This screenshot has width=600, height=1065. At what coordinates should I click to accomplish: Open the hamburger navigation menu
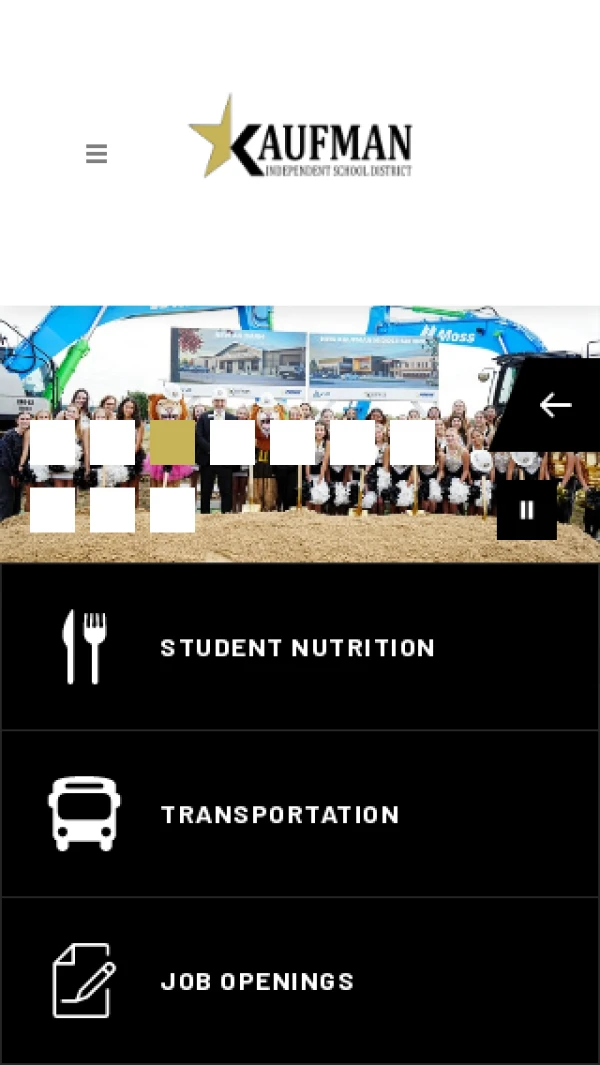(96, 154)
